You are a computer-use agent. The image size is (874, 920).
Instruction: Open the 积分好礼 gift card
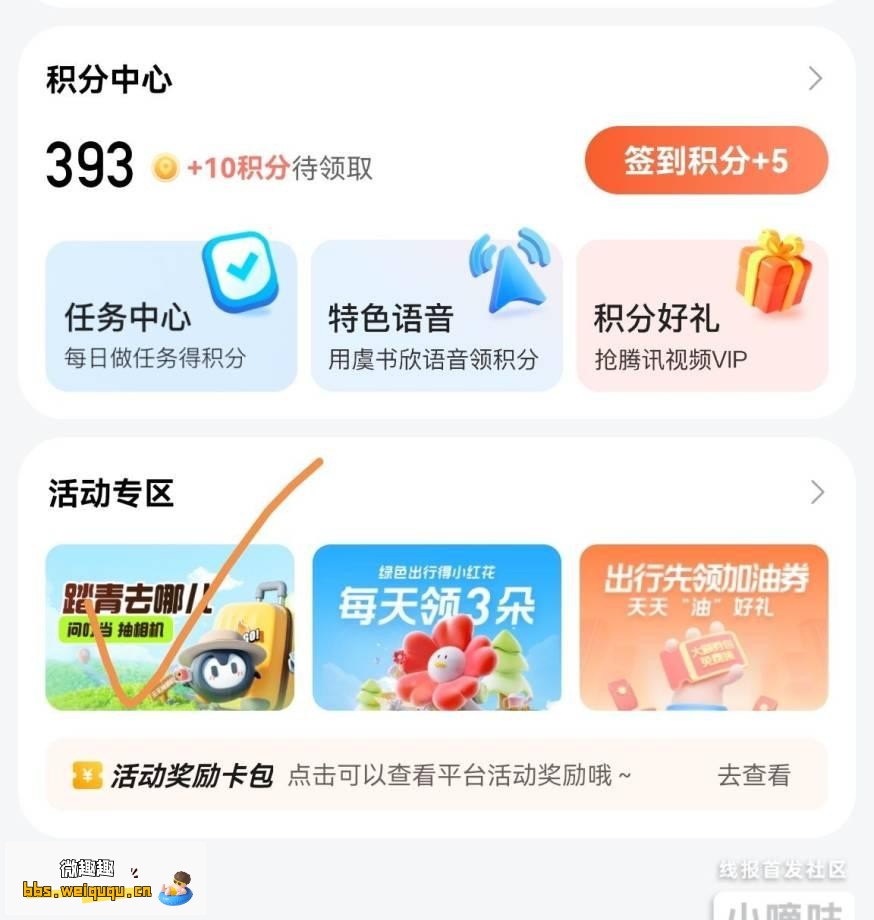tap(702, 316)
